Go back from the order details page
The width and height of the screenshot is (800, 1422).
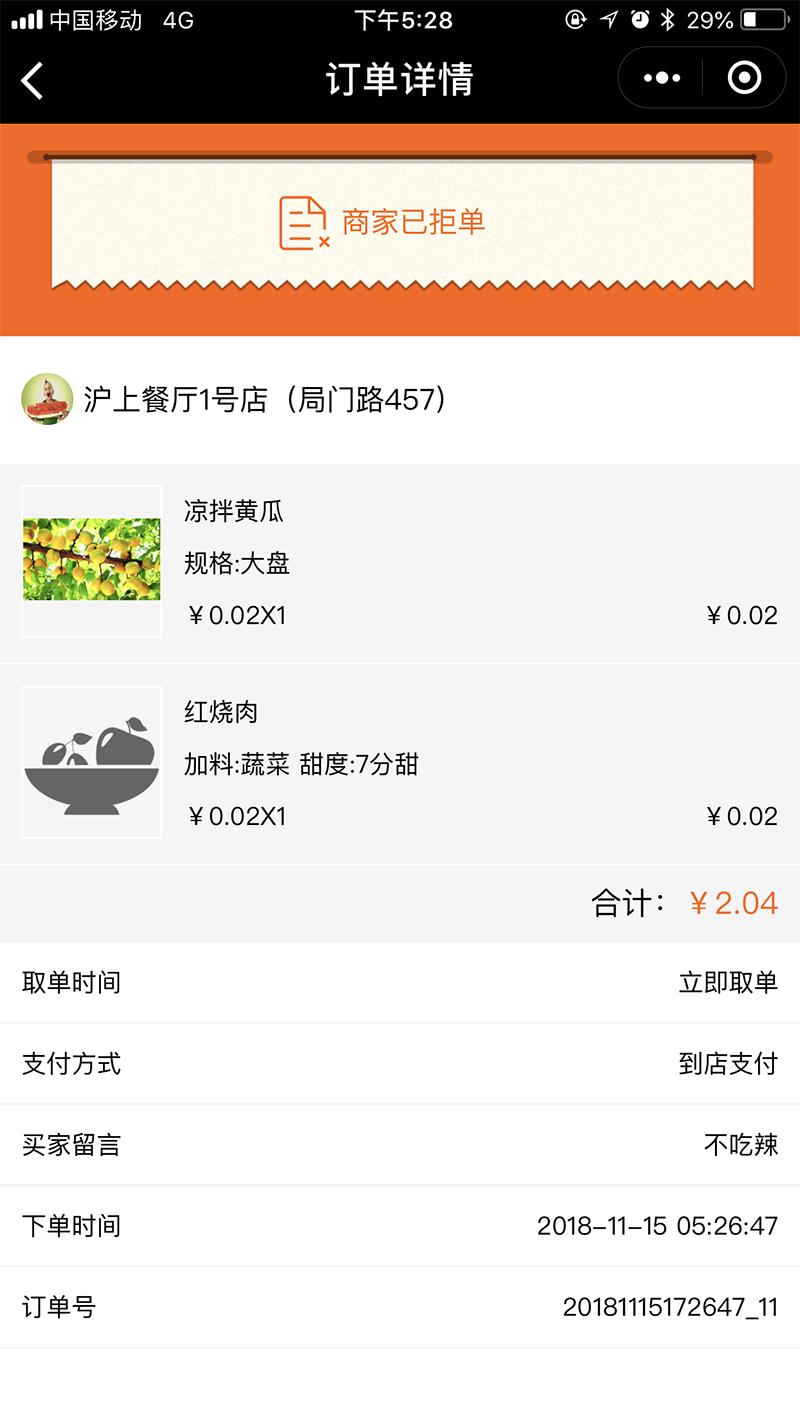click(x=33, y=80)
